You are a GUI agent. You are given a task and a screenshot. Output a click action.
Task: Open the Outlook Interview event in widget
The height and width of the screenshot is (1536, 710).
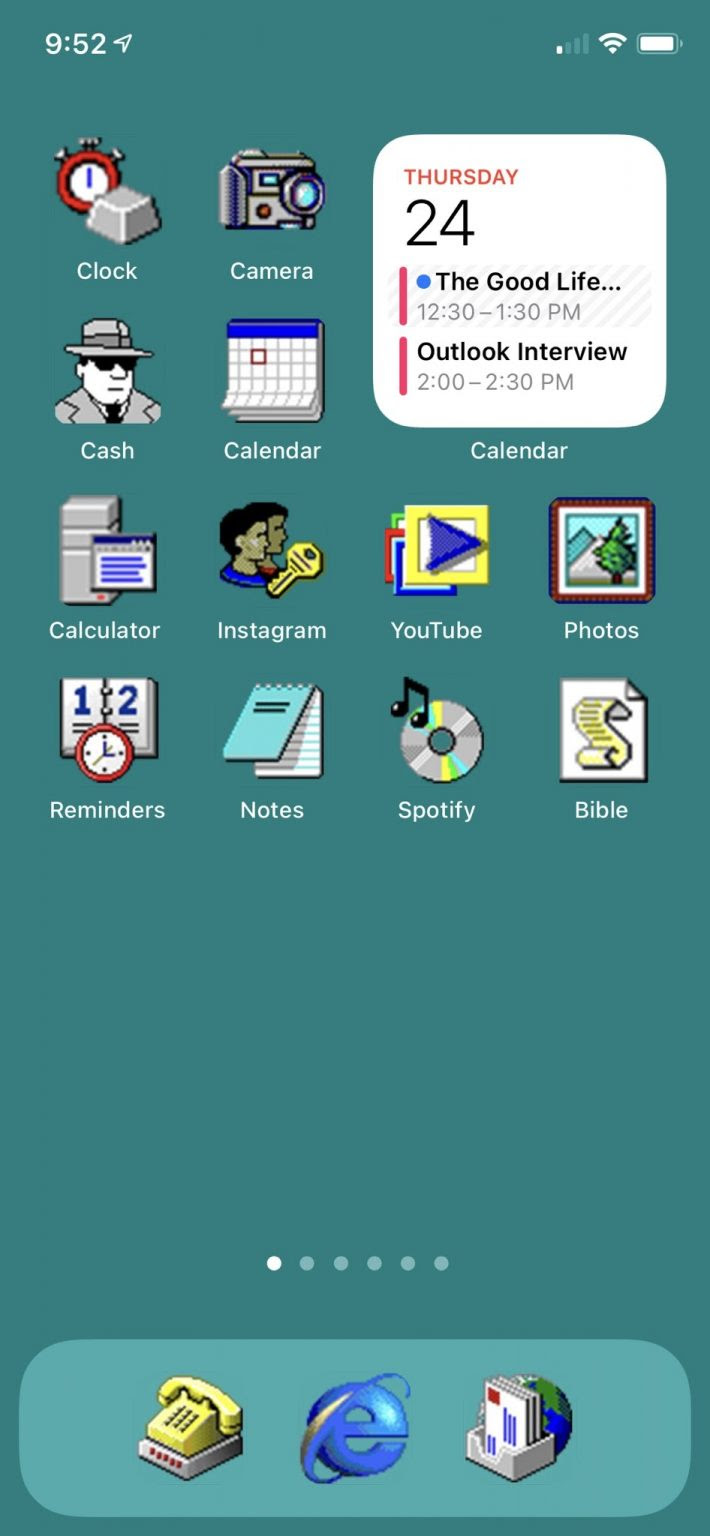(520, 366)
